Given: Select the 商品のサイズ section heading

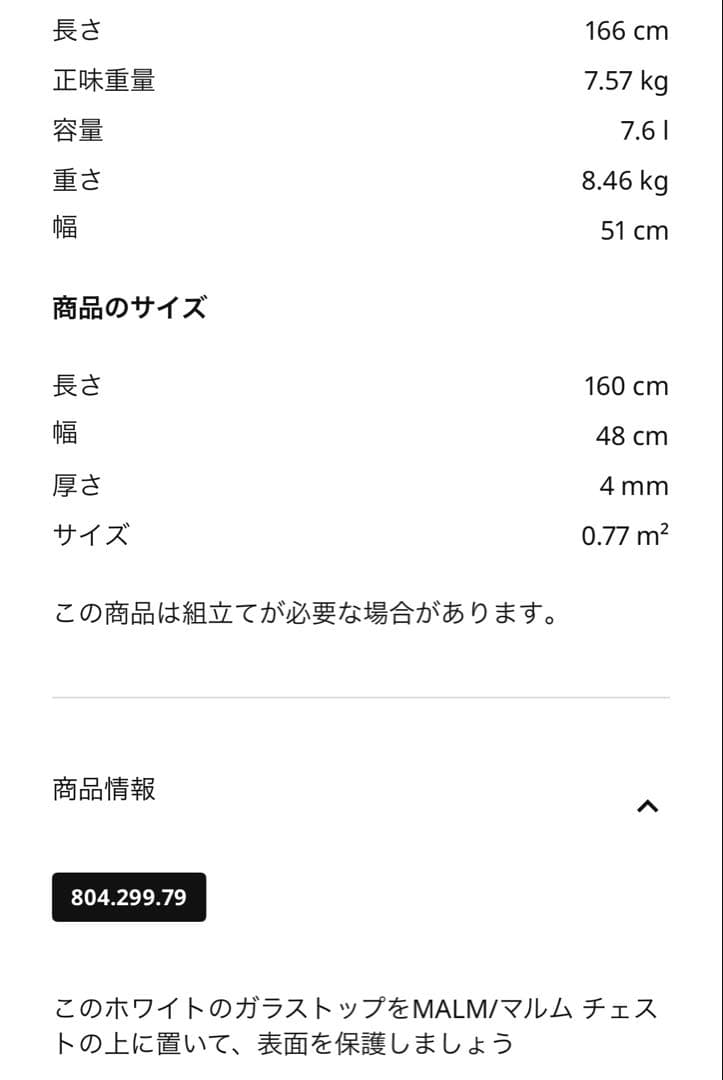Looking at the screenshot, I should (130, 308).
